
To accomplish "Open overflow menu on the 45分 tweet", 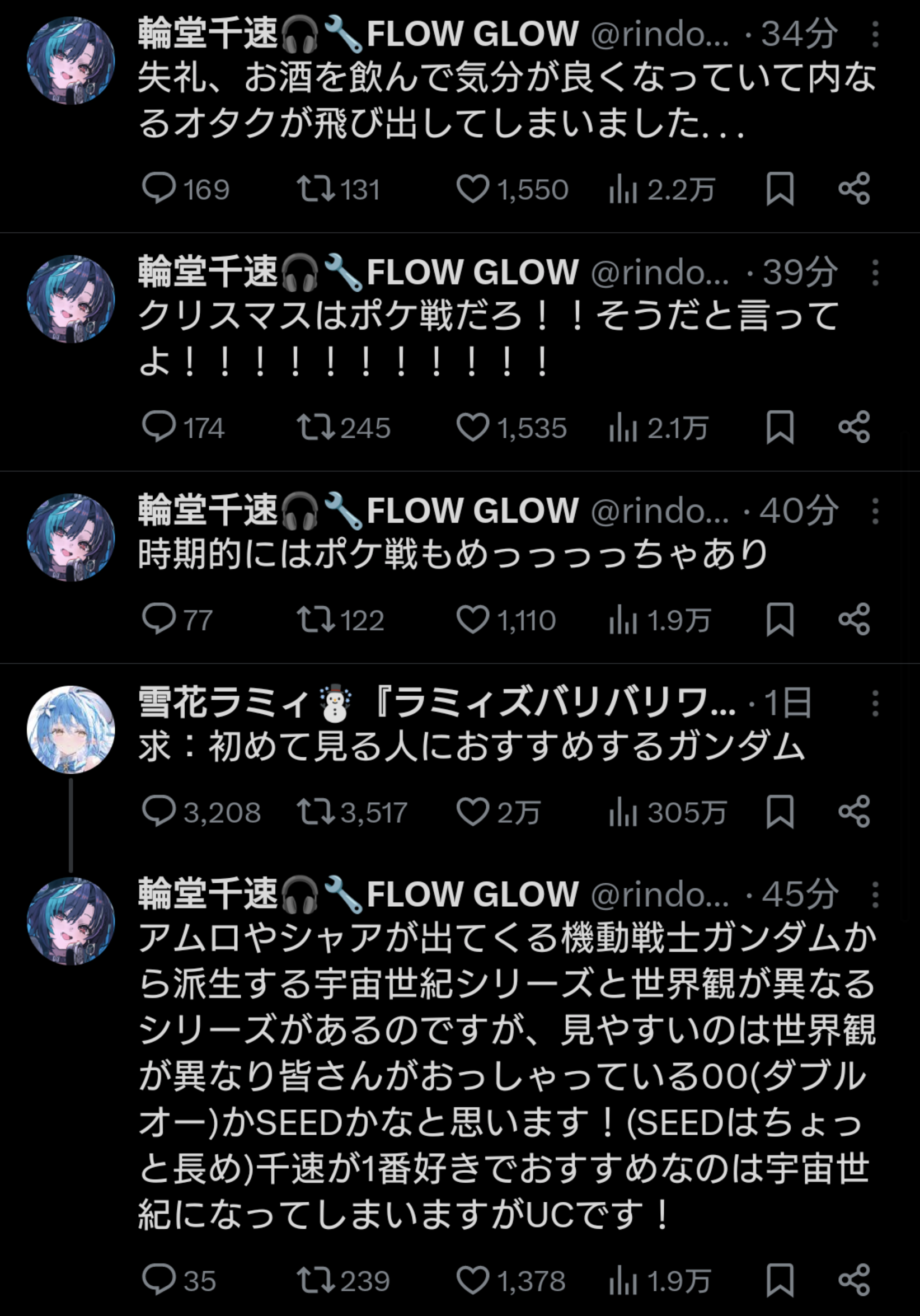I will tap(875, 894).
